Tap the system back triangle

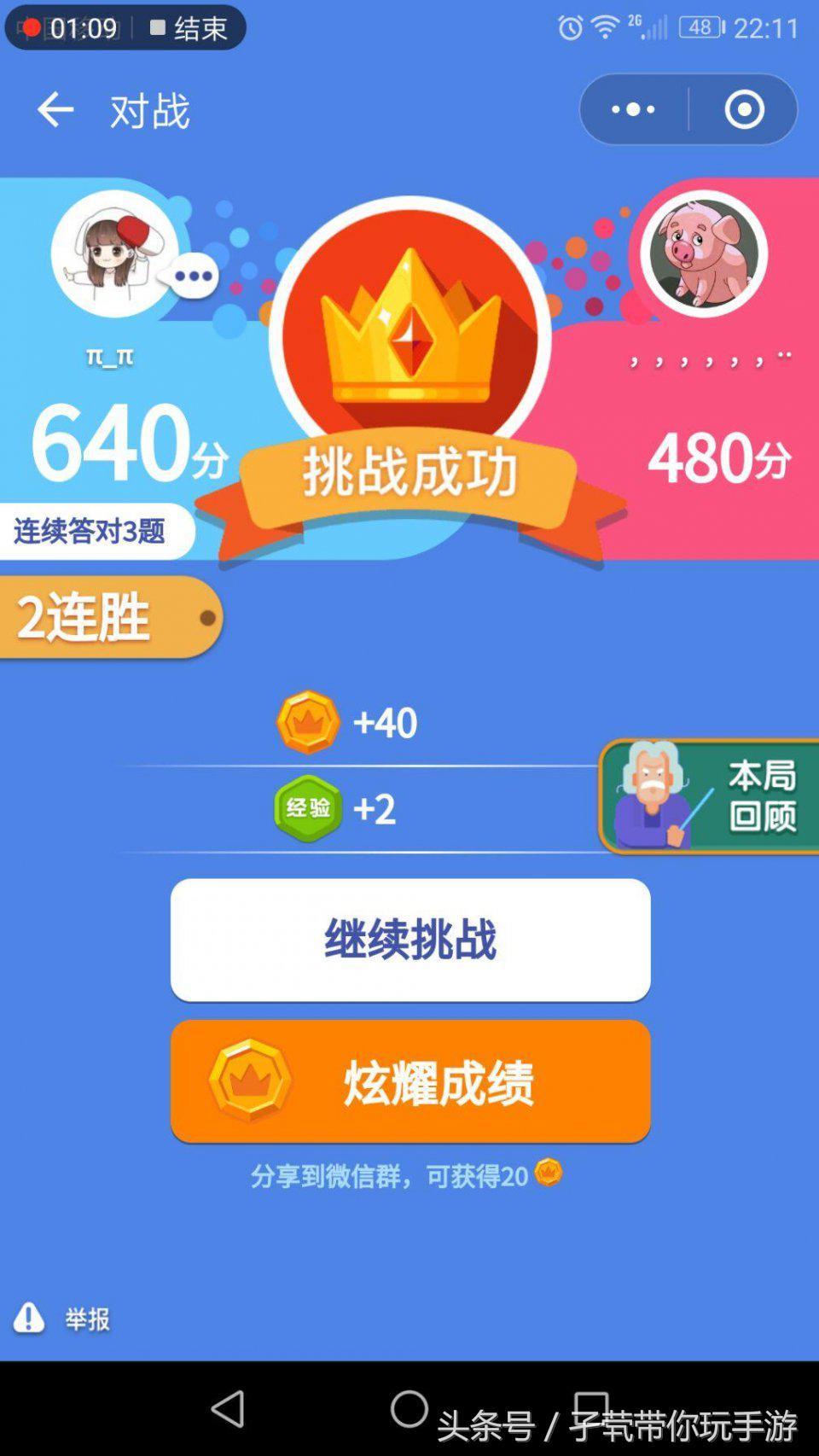point(228,1408)
